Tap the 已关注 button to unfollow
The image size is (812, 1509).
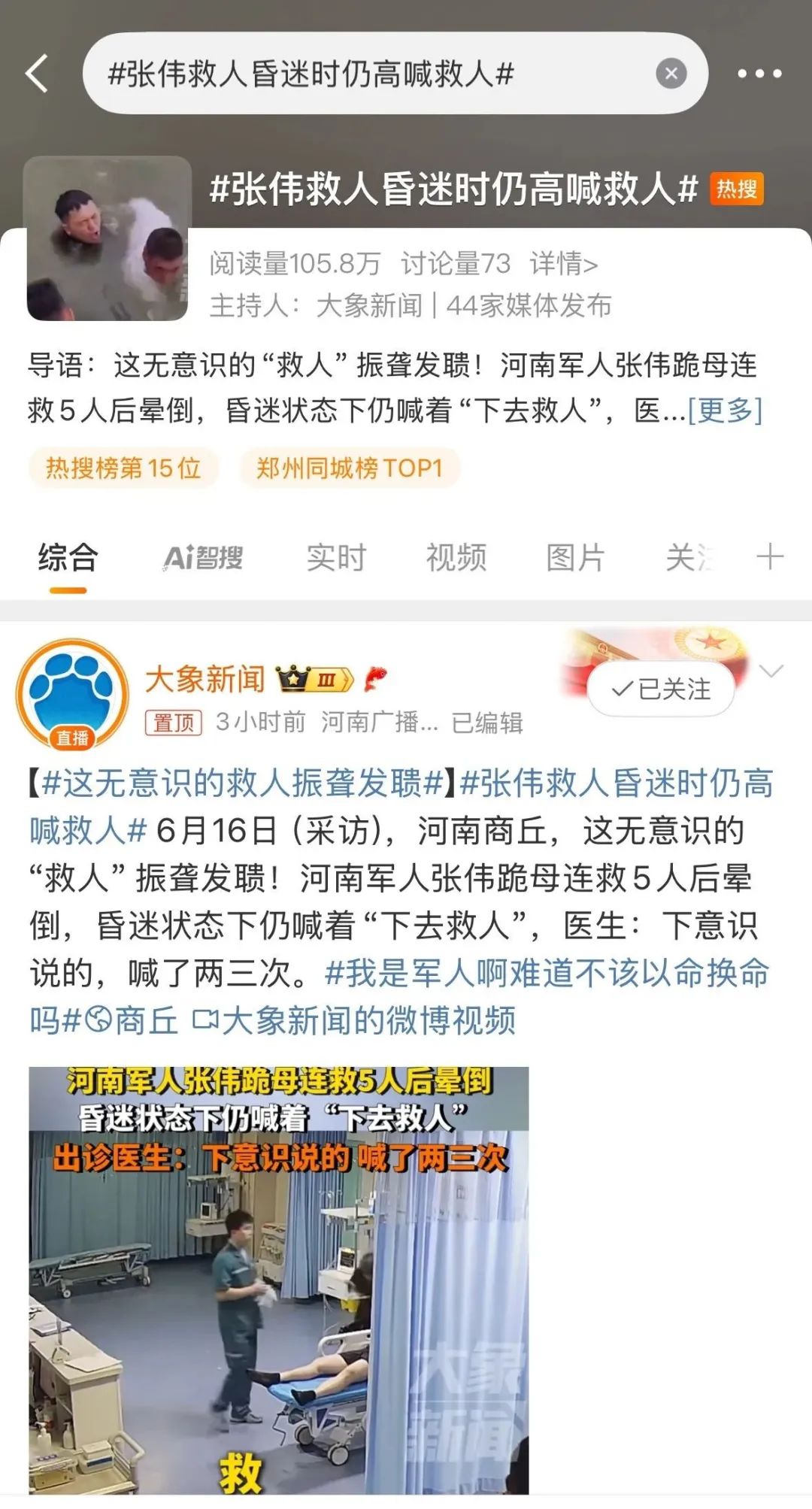(x=661, y=689)
